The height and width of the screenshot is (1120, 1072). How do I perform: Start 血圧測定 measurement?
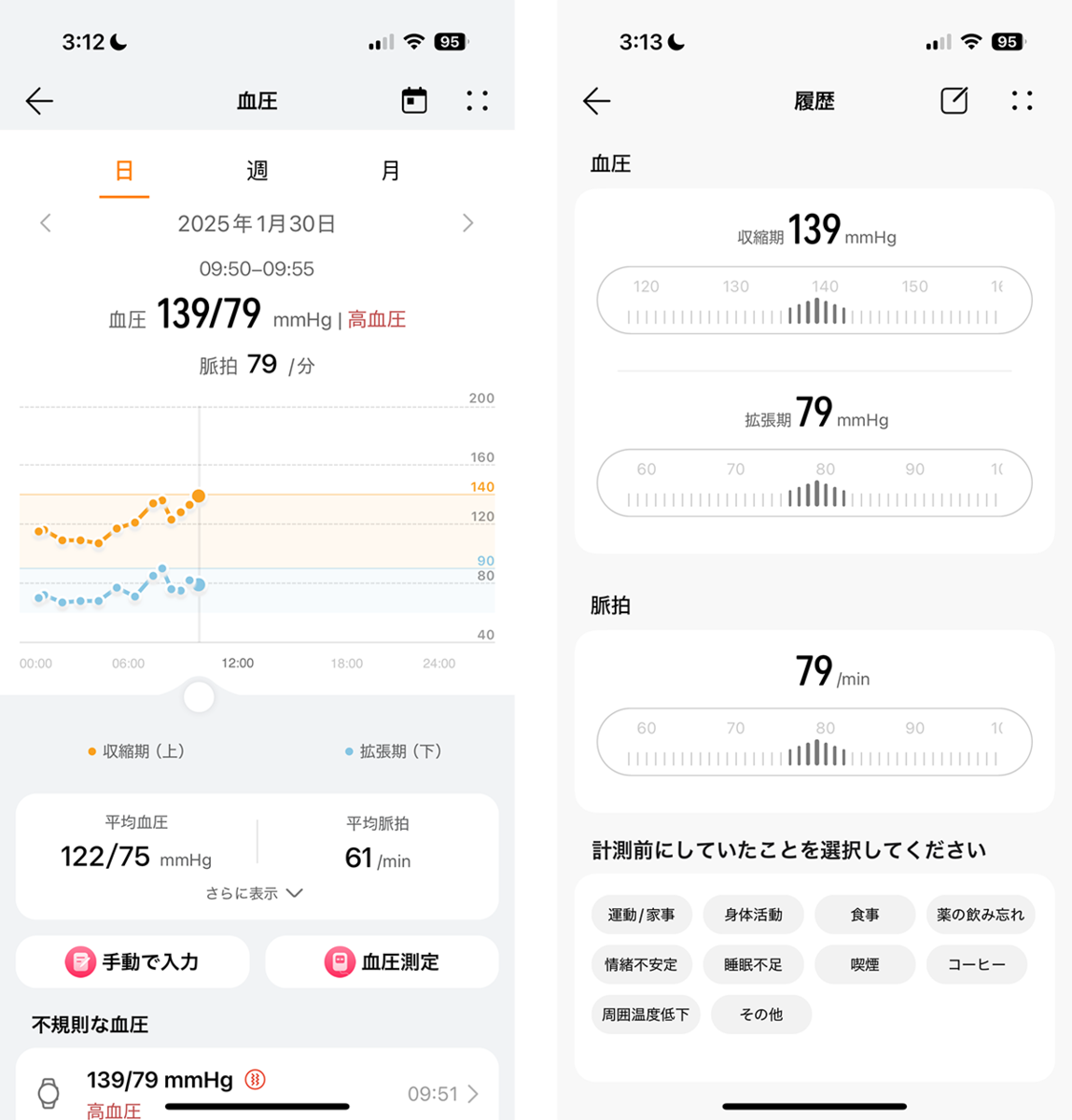coord(382,961)
